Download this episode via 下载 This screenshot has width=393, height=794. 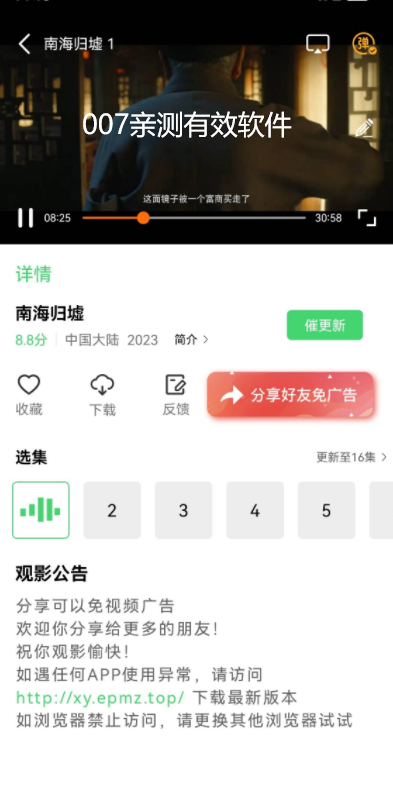(102, 395)
